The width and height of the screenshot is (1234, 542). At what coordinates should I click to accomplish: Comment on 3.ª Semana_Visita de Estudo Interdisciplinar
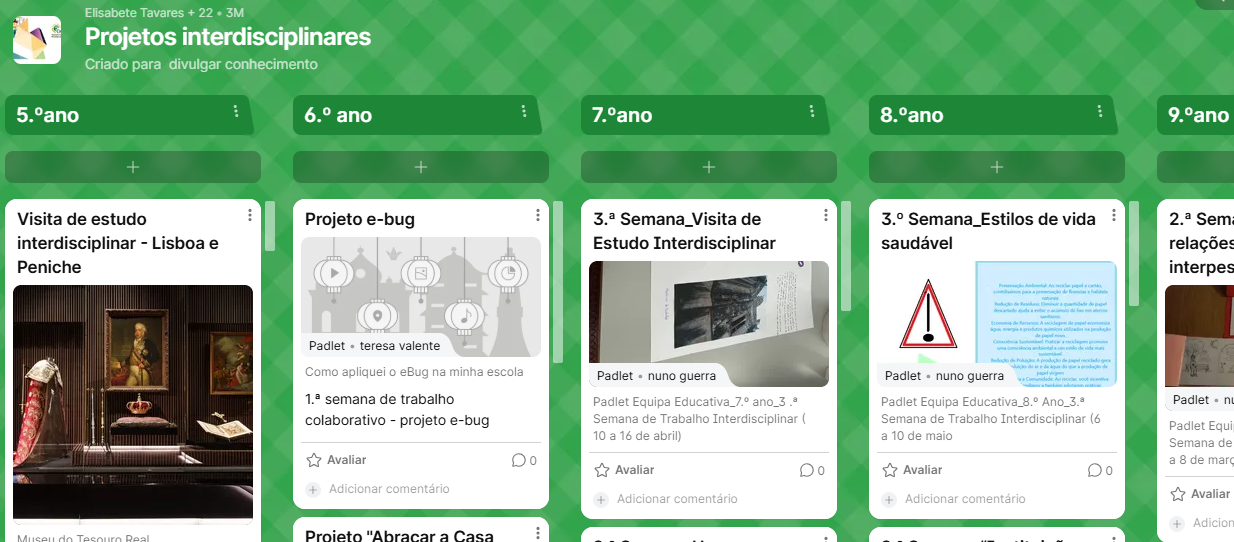(677, 499)
